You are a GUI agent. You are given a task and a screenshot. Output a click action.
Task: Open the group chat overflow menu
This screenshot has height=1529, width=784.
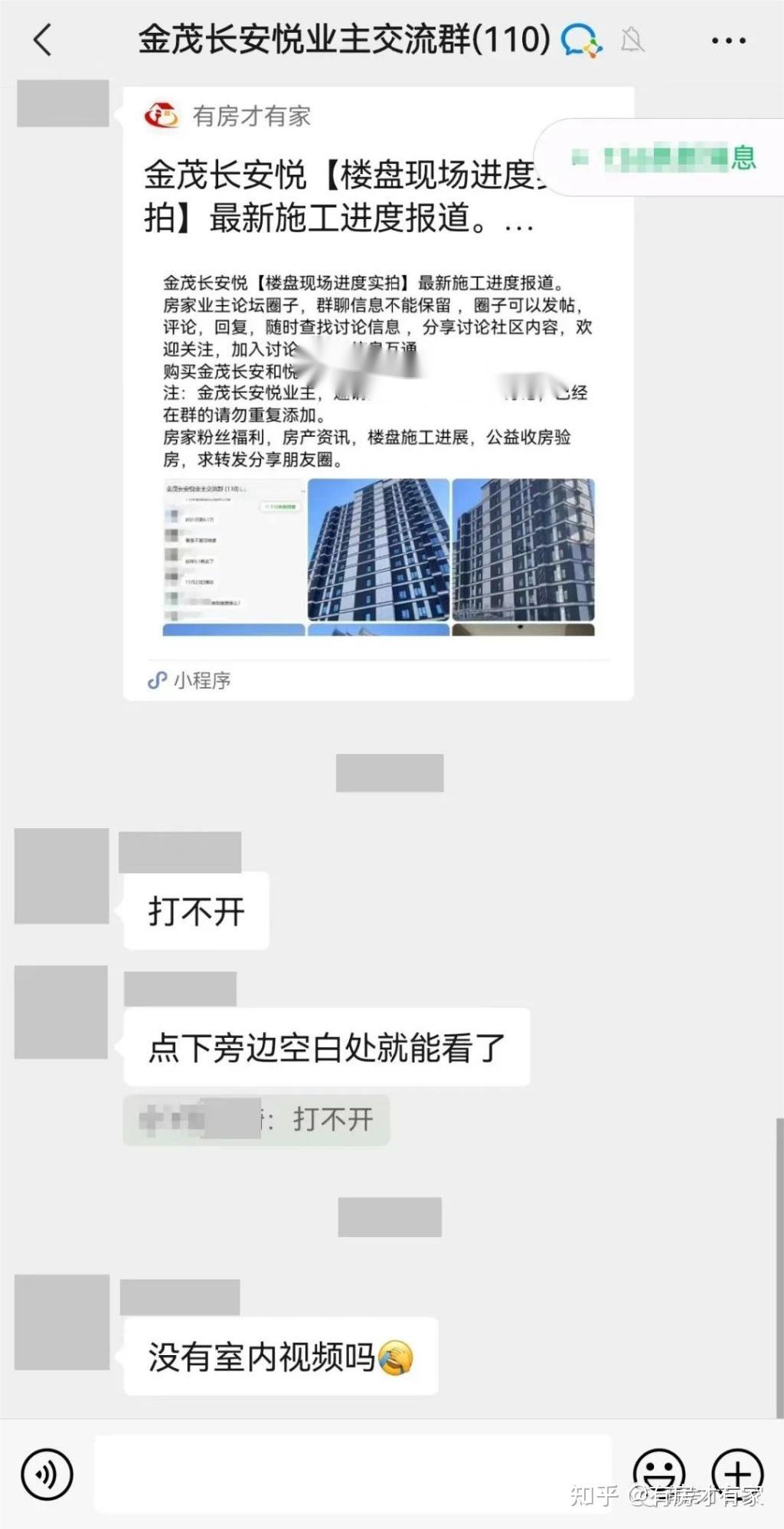tap(728, 40)
